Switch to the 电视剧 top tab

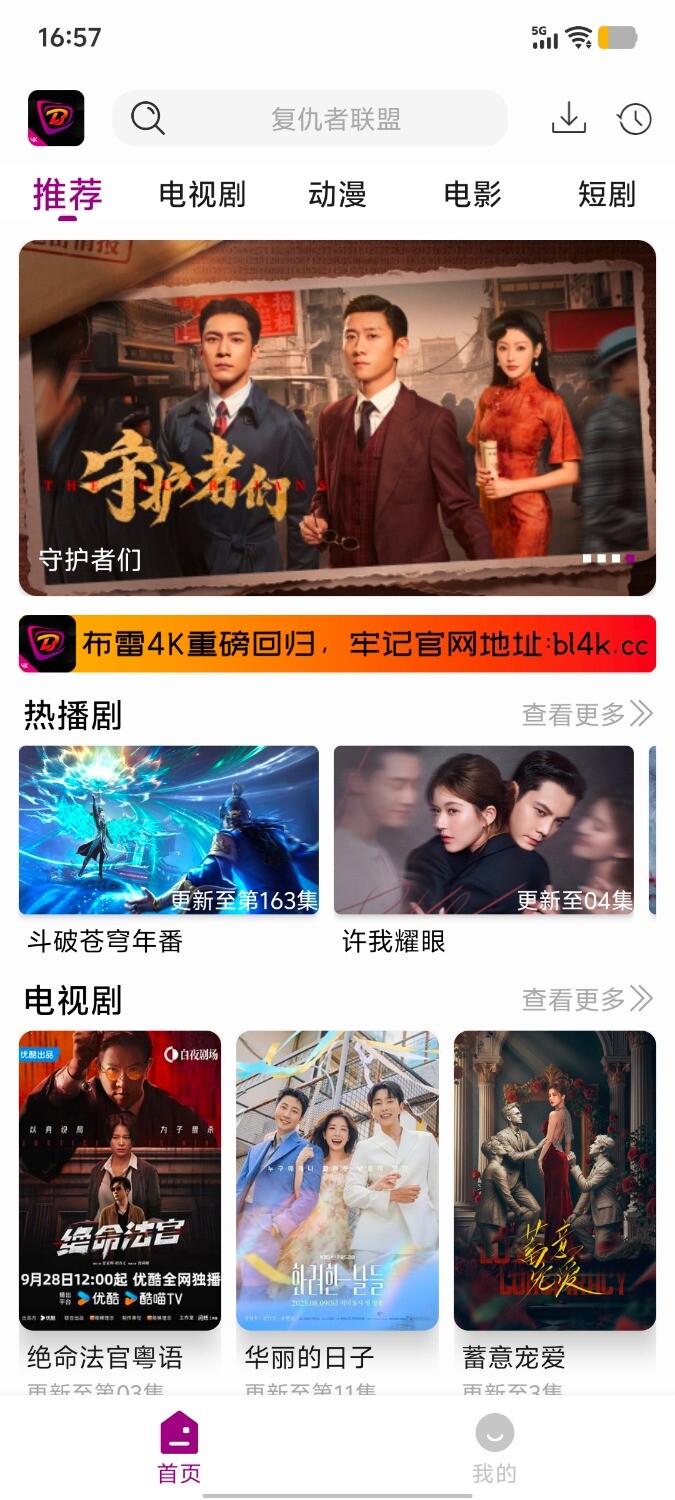coord(202,194)
